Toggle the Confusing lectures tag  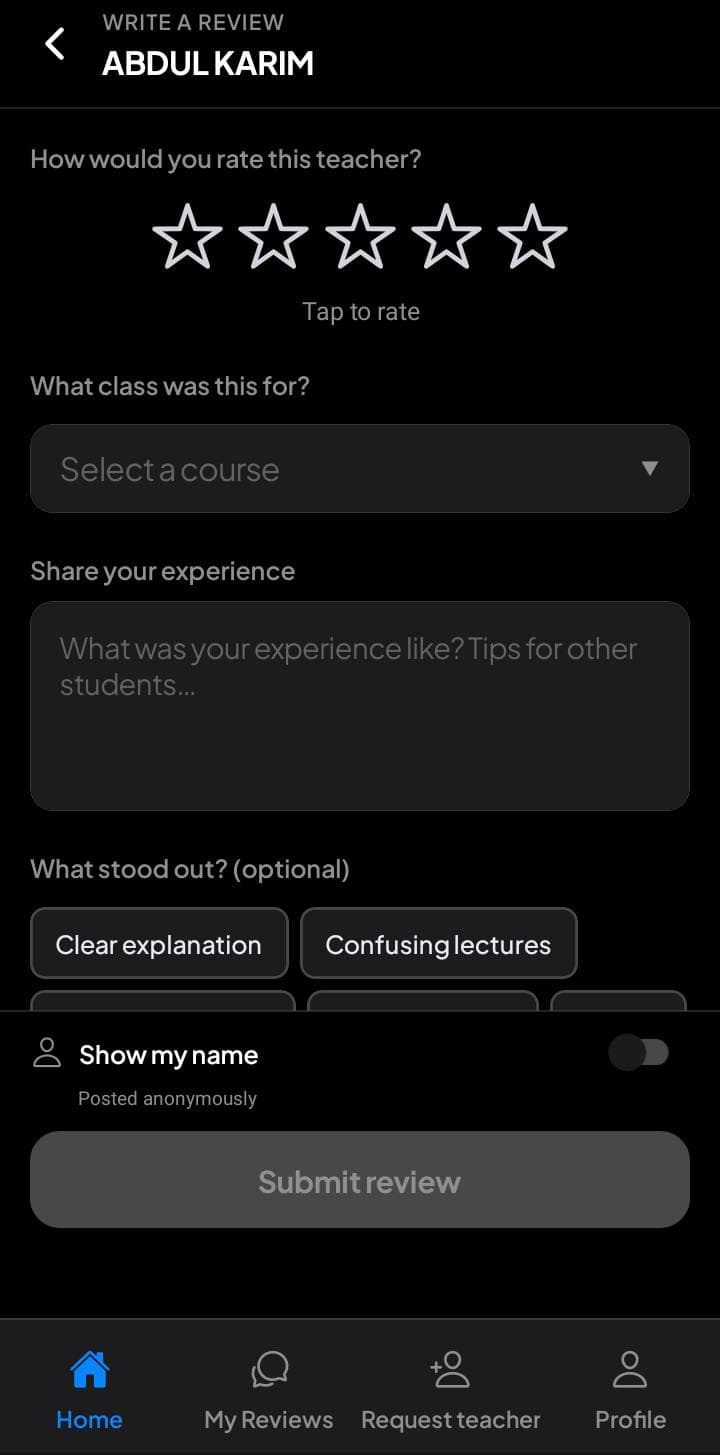437,943
